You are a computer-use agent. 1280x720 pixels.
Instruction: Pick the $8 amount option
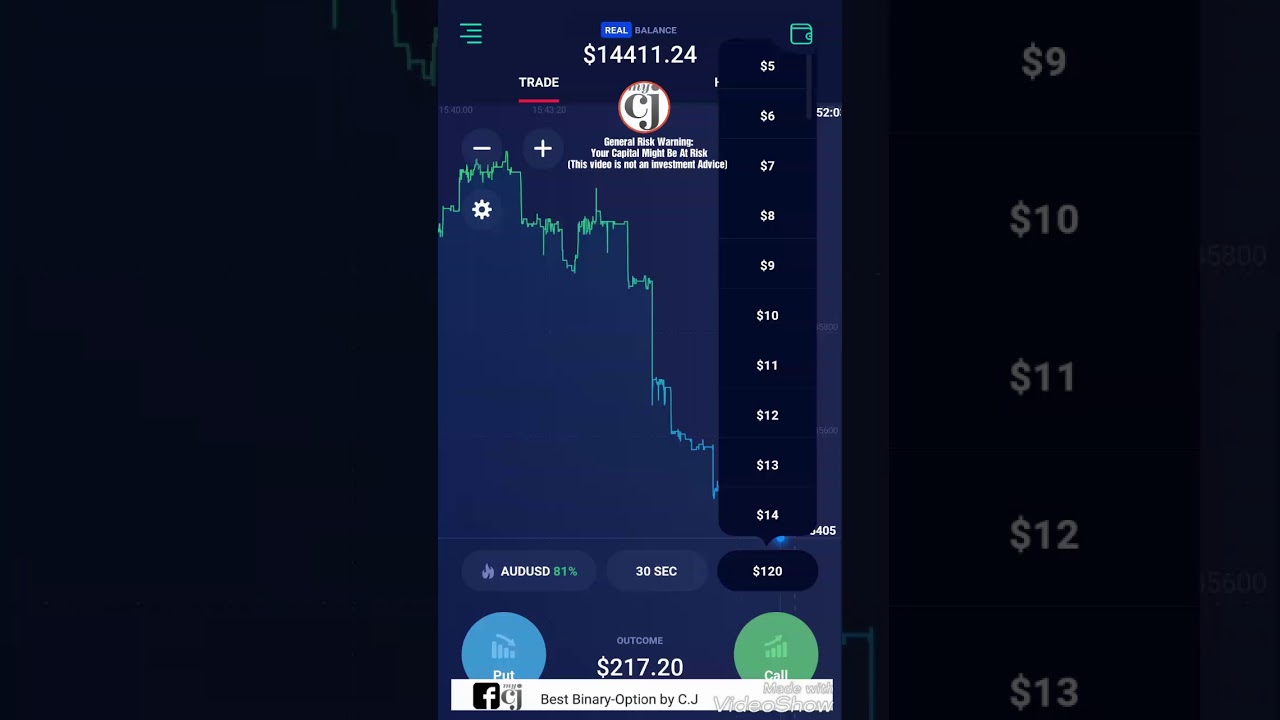click(x=767, y=216)
